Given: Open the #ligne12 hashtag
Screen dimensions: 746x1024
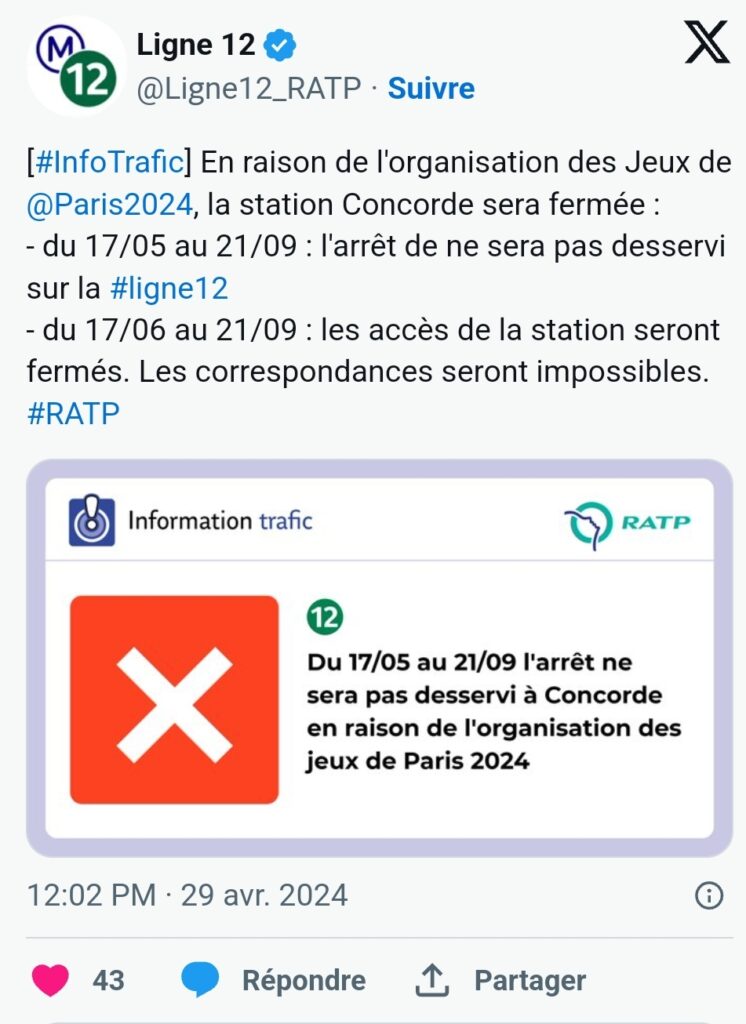Looking at the screenshot, I should pos(168,289).
